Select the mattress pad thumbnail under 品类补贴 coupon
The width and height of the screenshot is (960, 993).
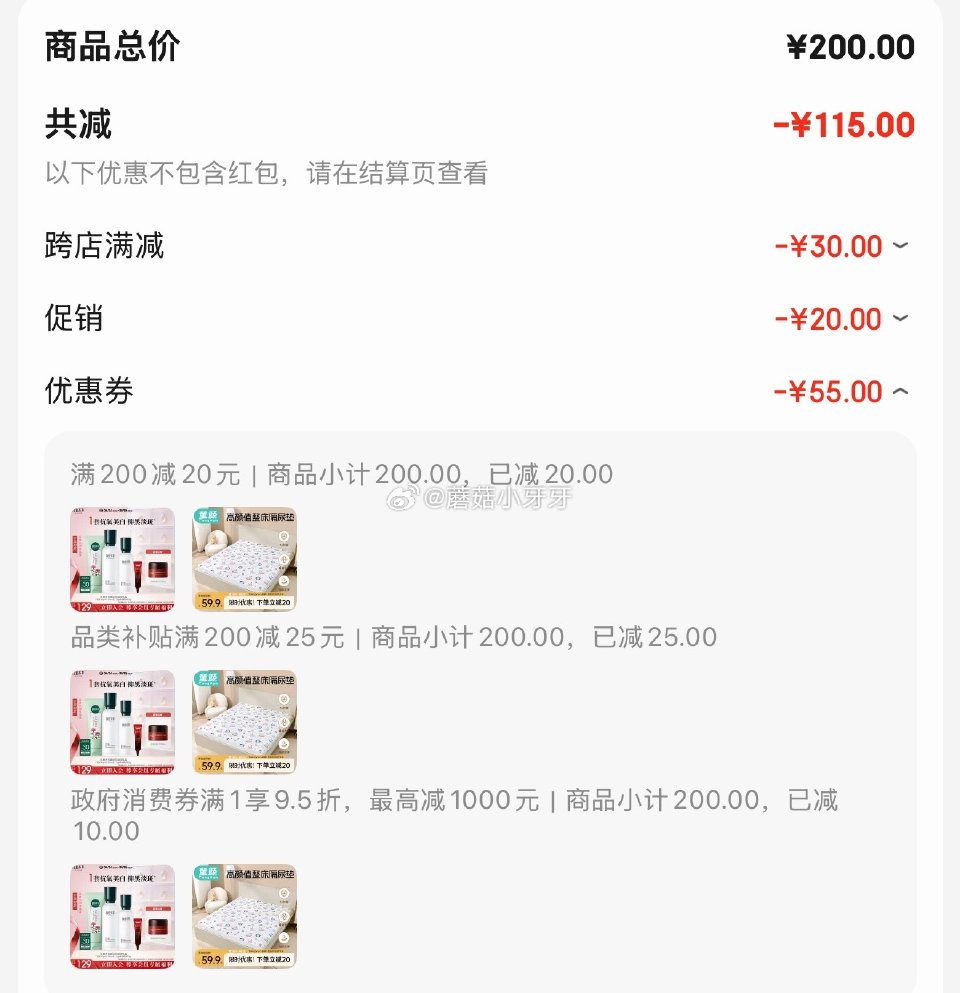244,722
